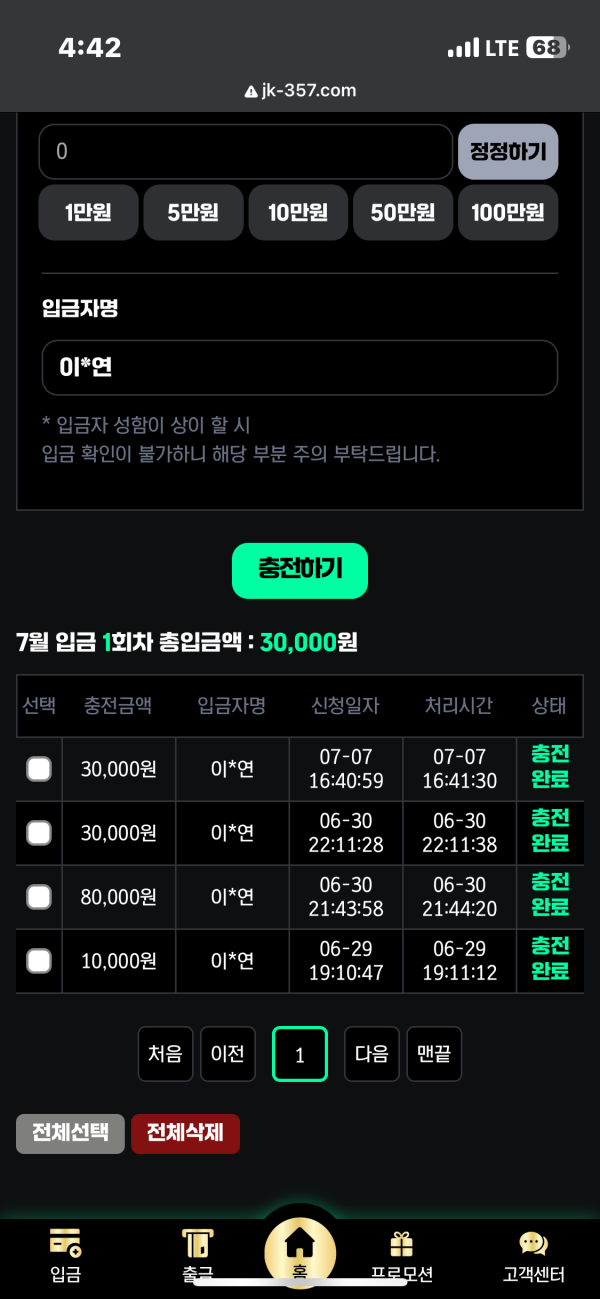The image size is (600, 1299).
Task: Jump to the last page with 맨끝
Action: point(434,1053)
